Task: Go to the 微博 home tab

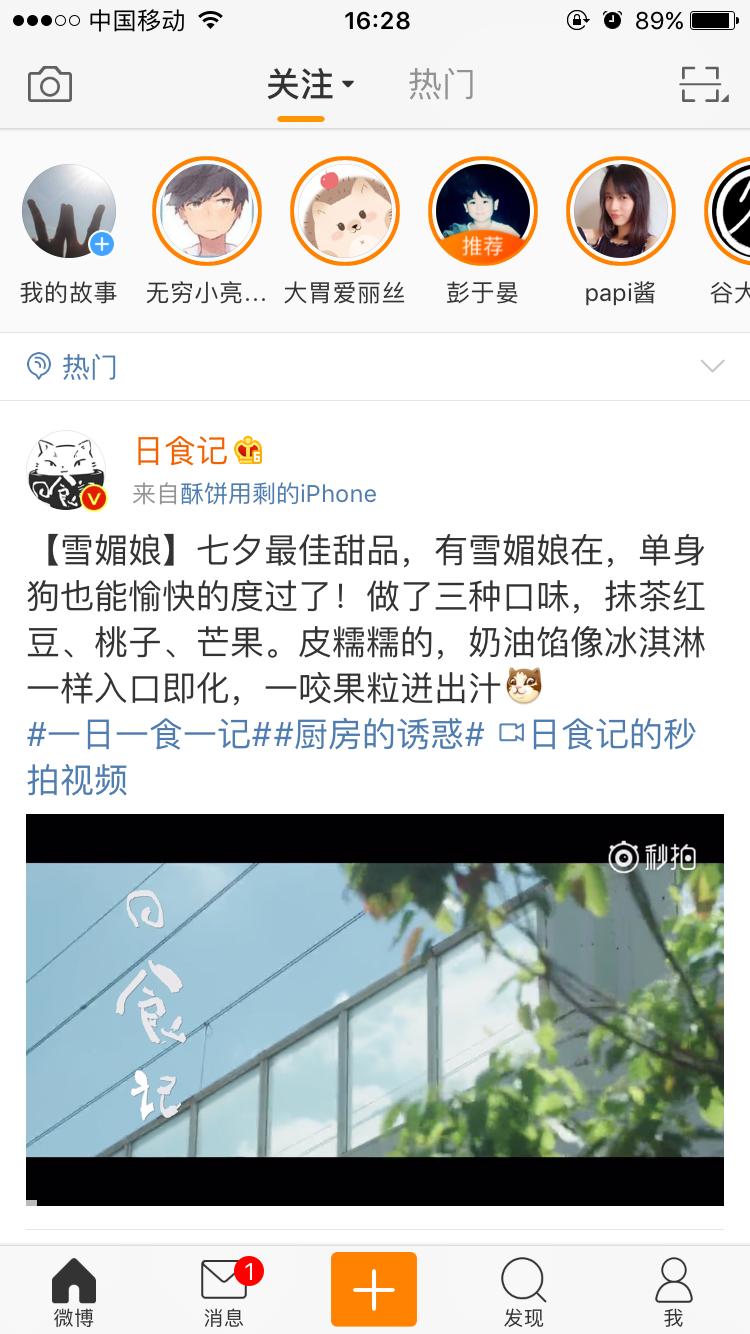Action: (x=74, y=1291)
